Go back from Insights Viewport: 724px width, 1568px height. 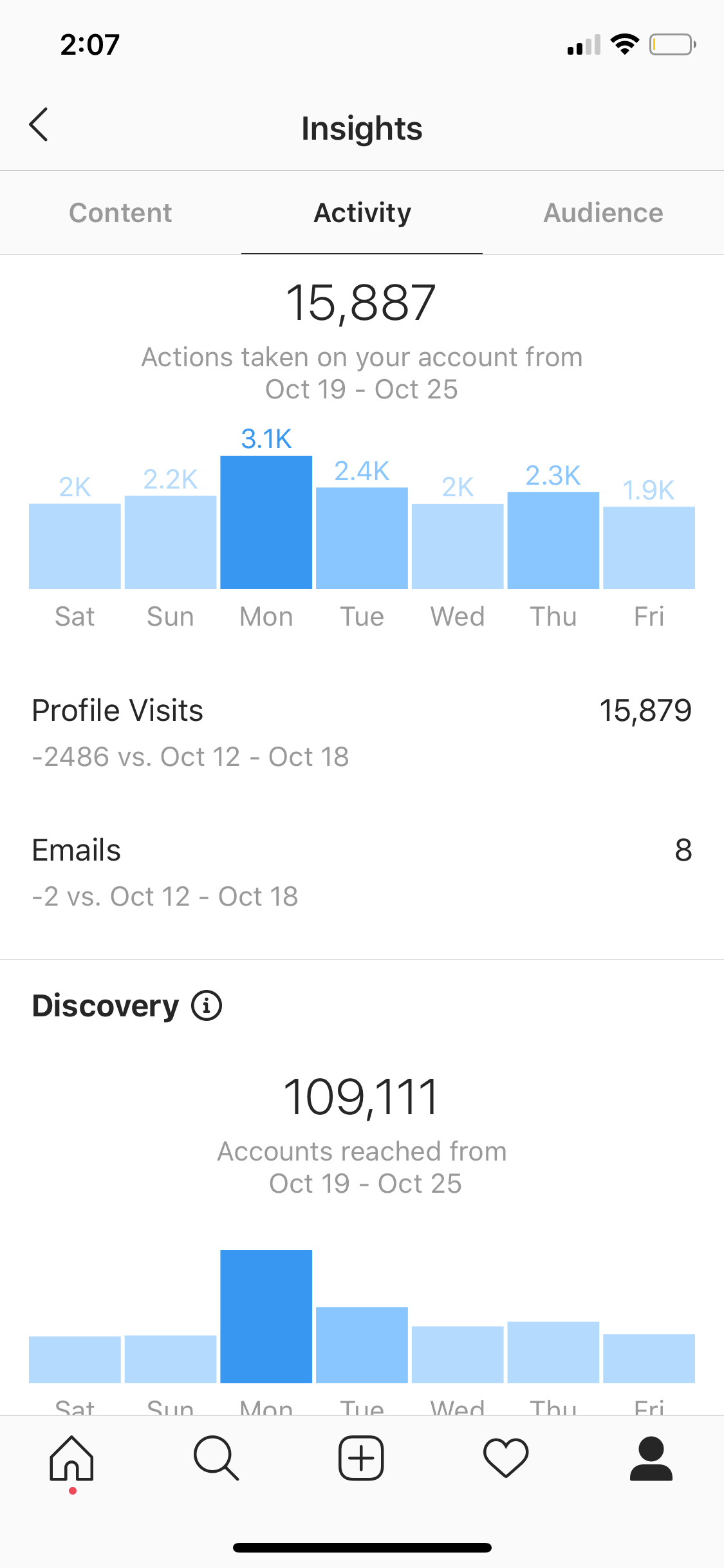pos(39,125)
